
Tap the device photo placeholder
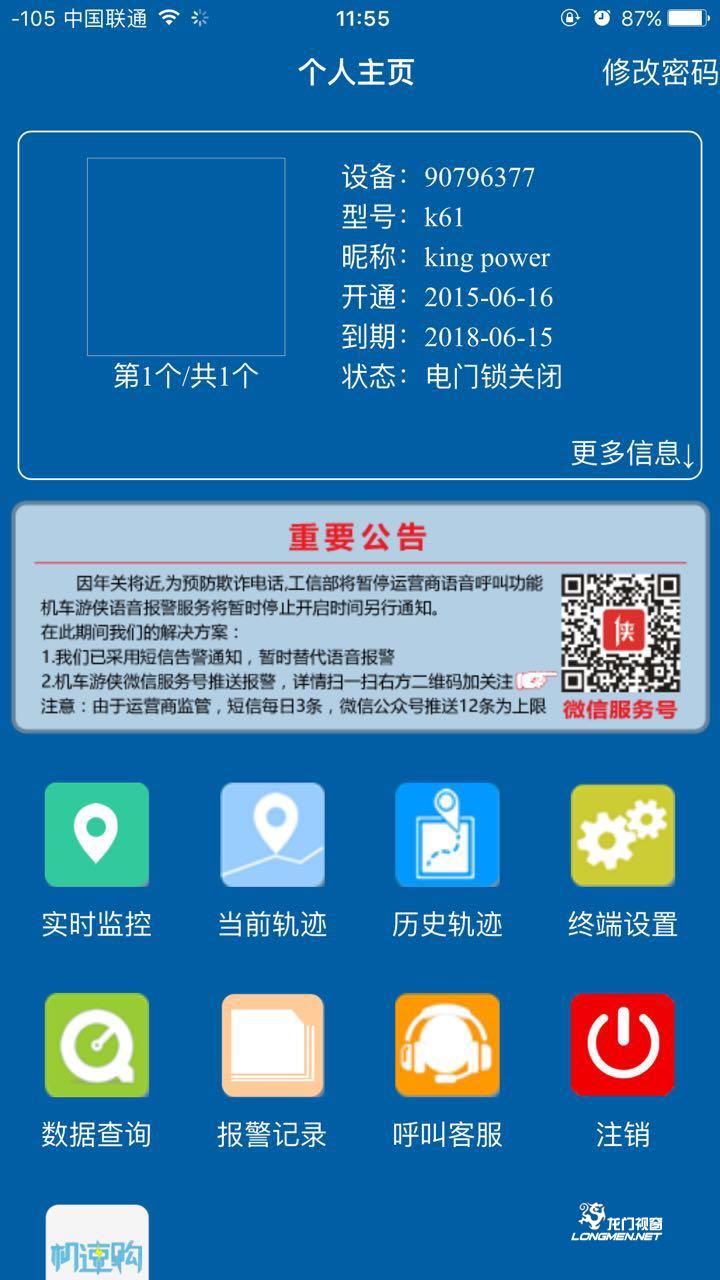[x=186, y=257]
